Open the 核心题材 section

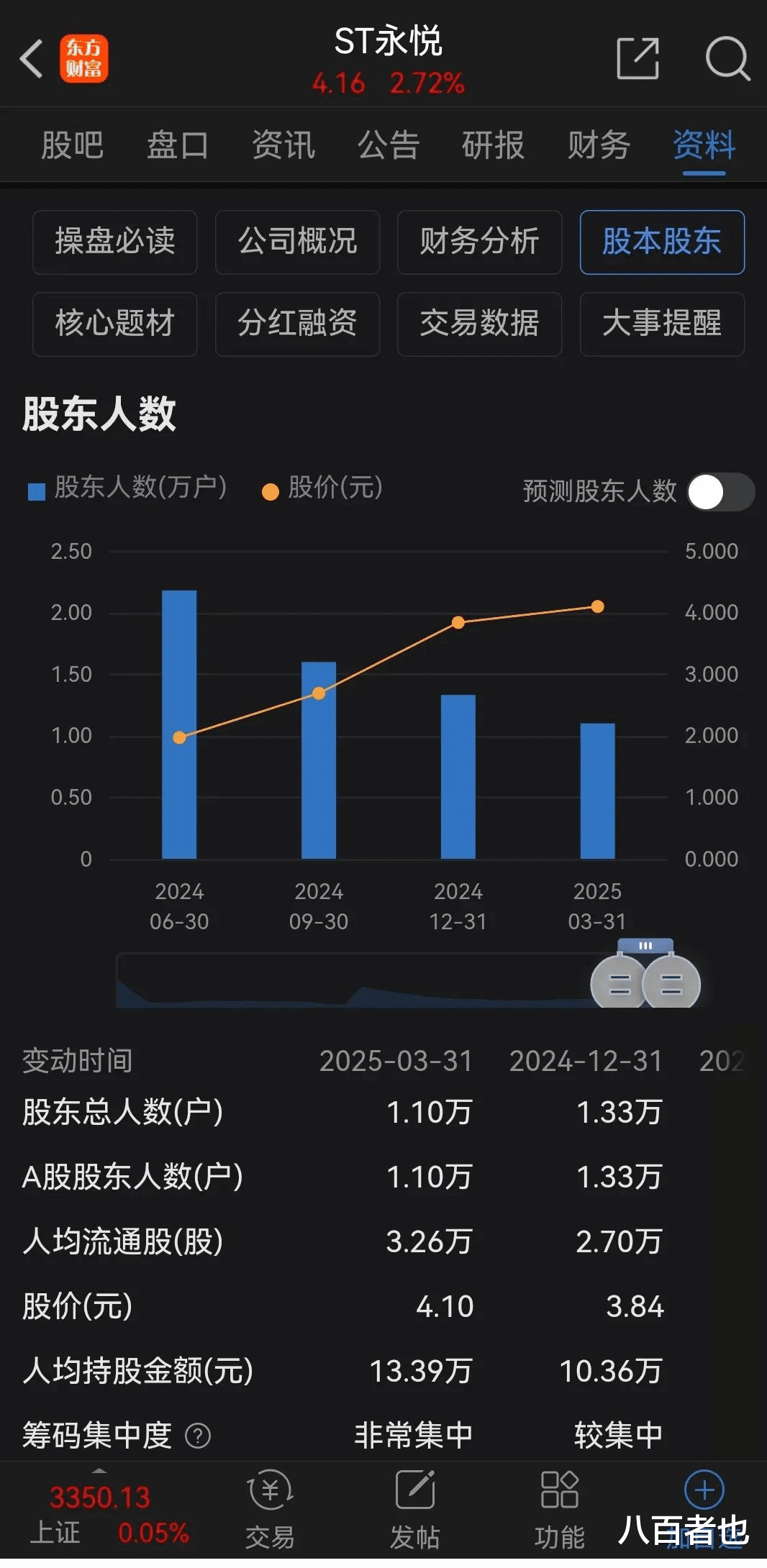[x=115, y=324]
